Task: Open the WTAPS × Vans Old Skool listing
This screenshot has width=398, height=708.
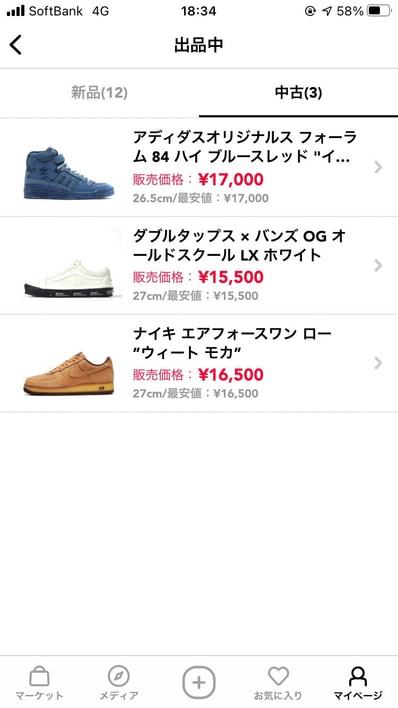Action: 199,266
